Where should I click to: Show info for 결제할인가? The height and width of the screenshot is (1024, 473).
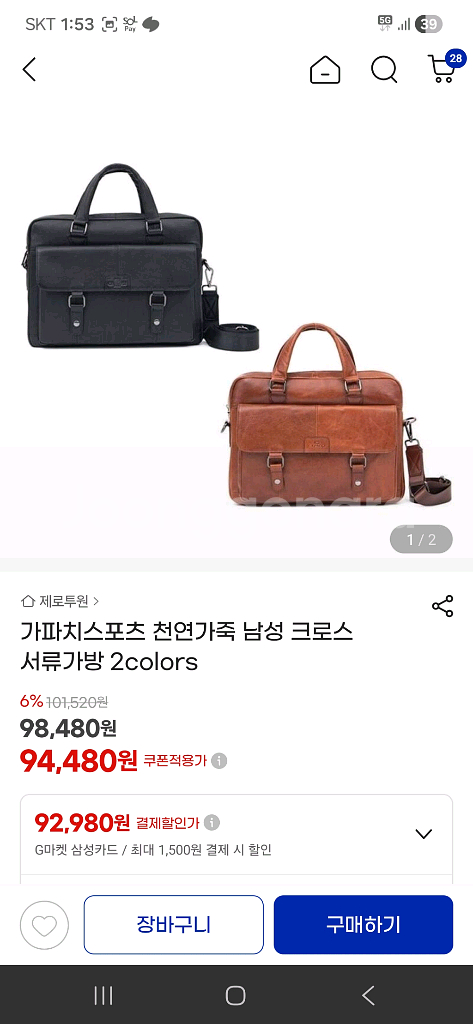pos(212,822)
